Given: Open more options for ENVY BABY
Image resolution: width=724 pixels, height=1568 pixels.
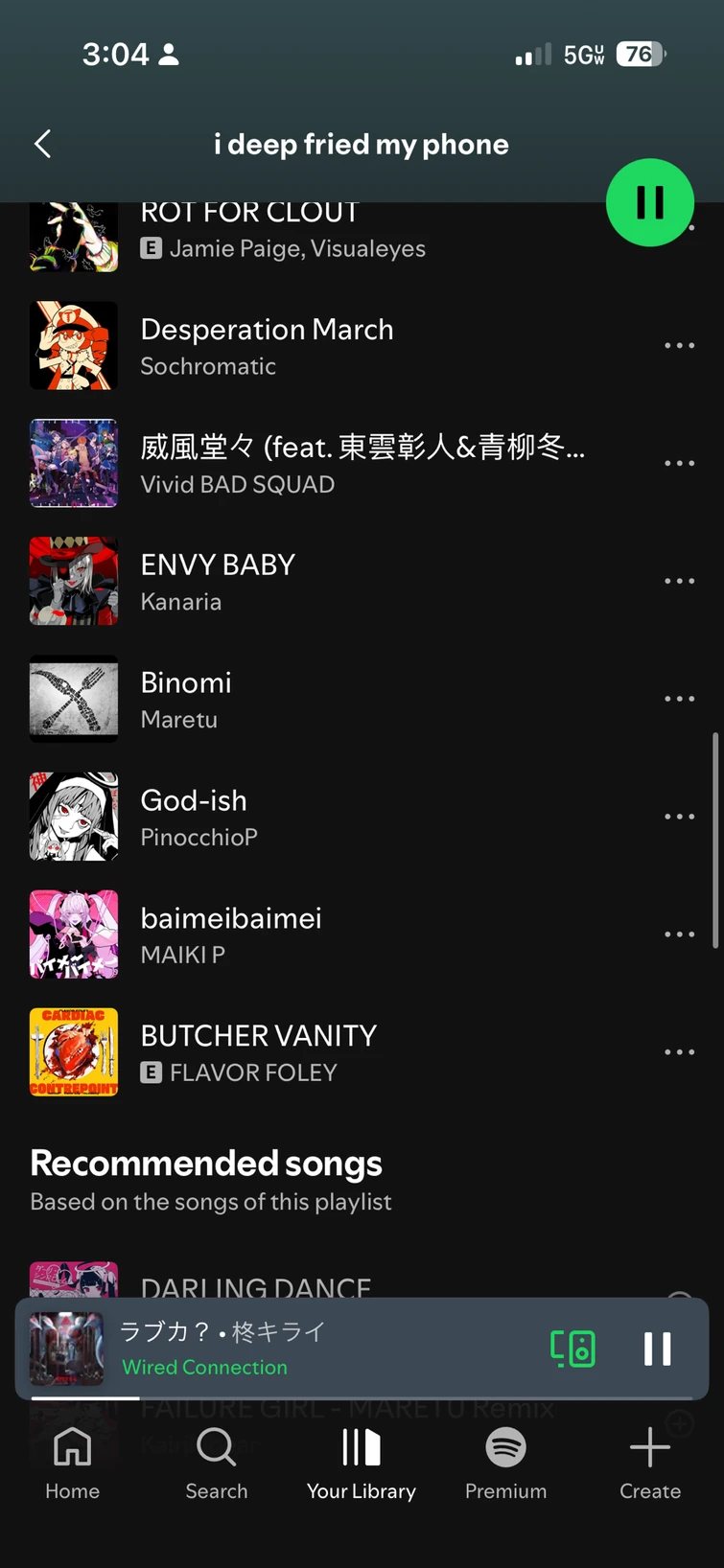Looking at the screenshot, I should 679,582.
